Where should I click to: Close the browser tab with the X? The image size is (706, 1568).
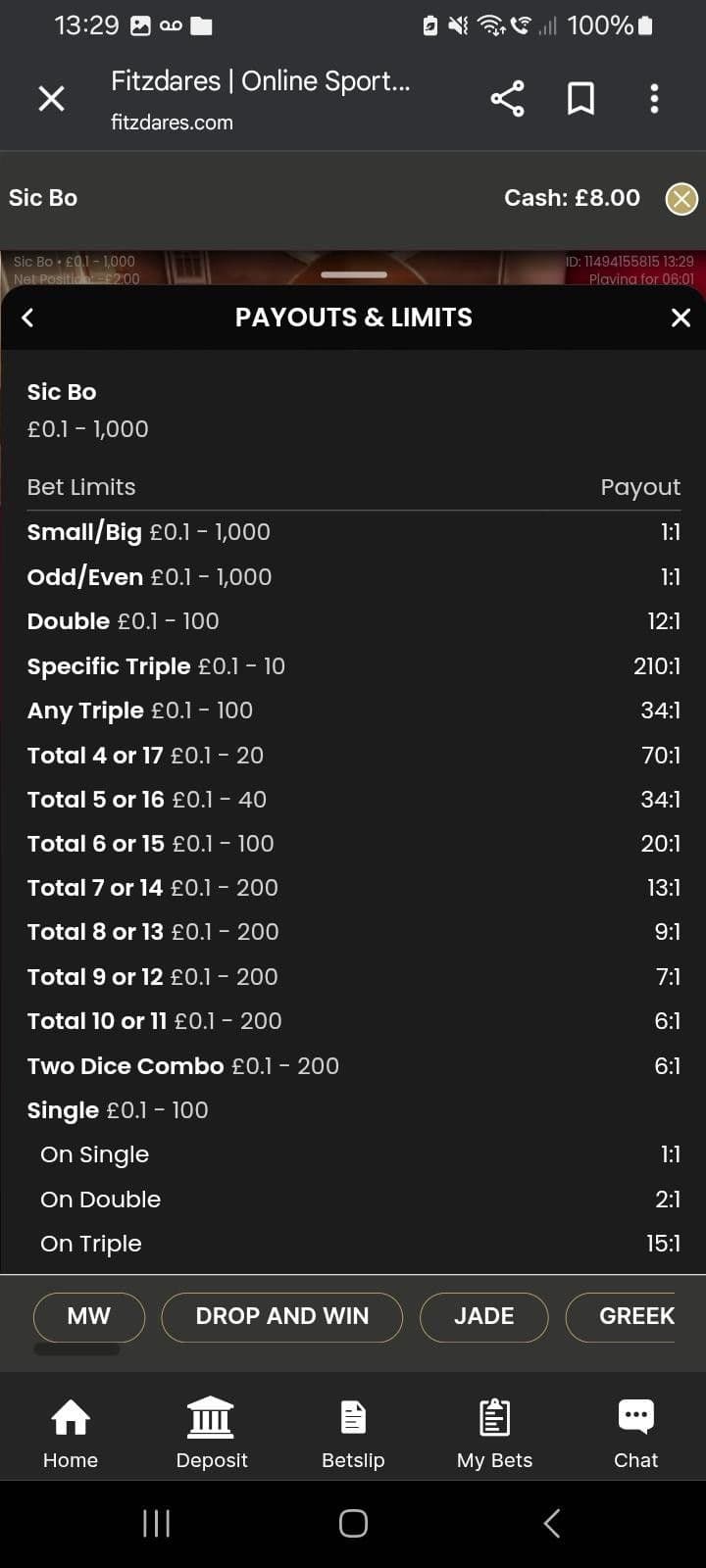point(51,98)
